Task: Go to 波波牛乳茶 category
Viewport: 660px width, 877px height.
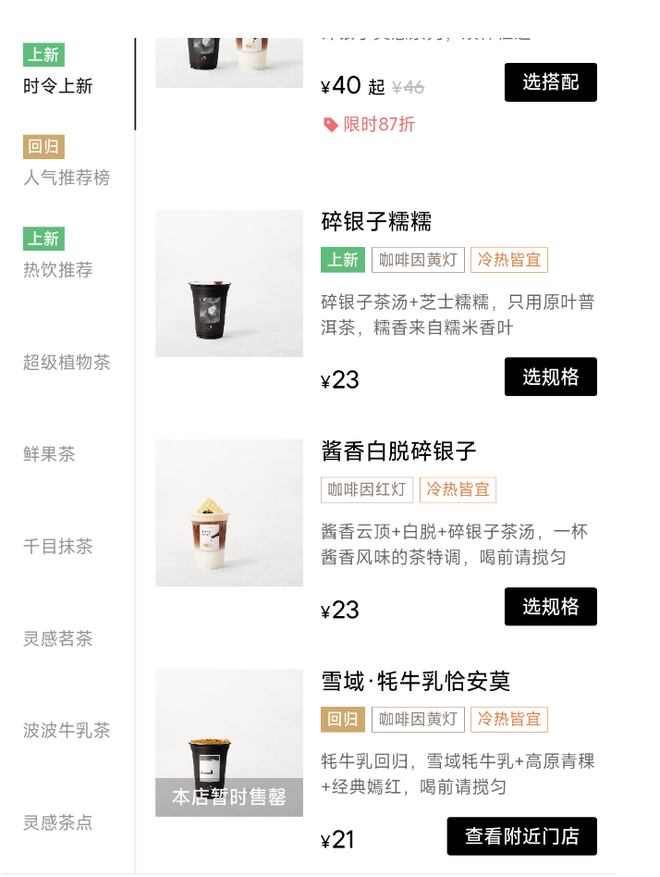Action: click(66, 730)
